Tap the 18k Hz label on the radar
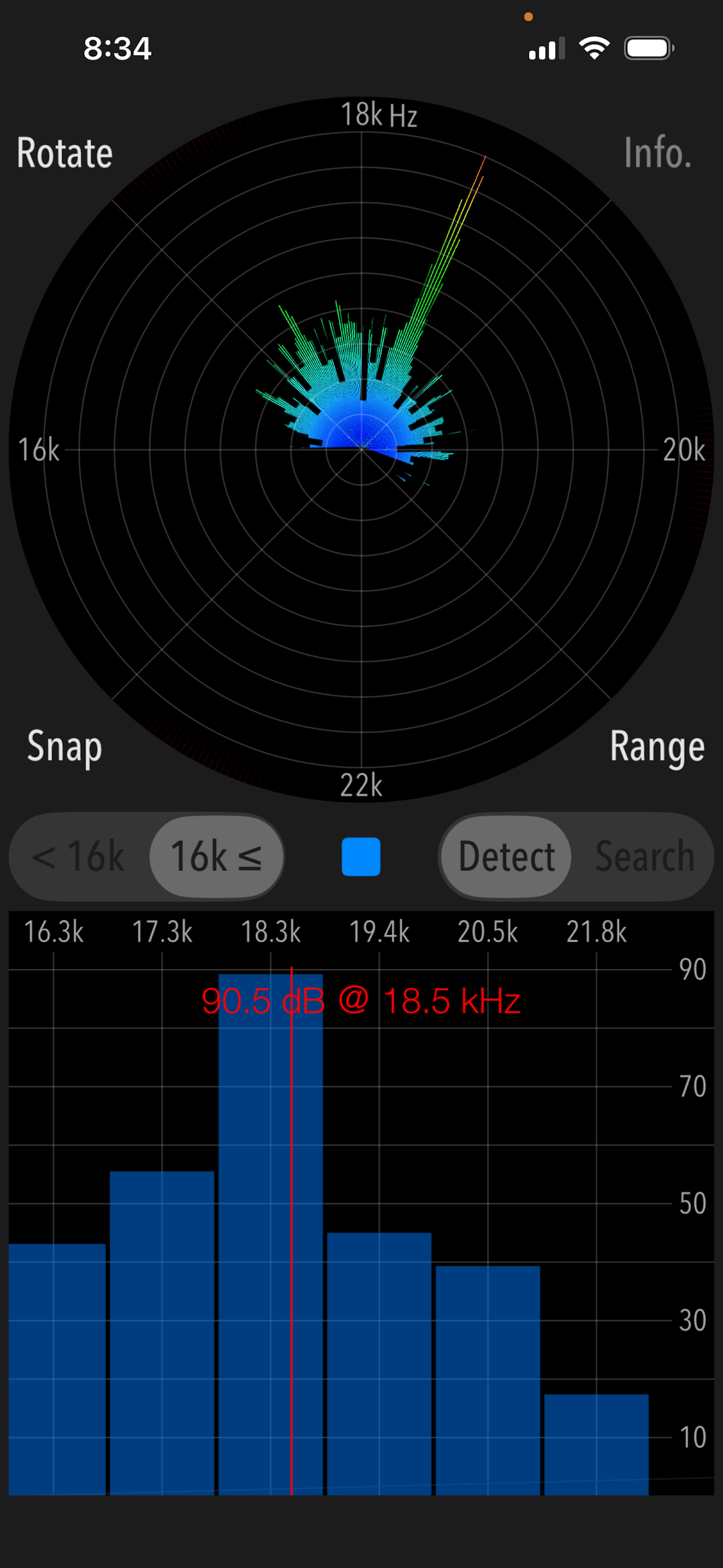This screenshot has height=1568, width=723. [x=378, y=116]
